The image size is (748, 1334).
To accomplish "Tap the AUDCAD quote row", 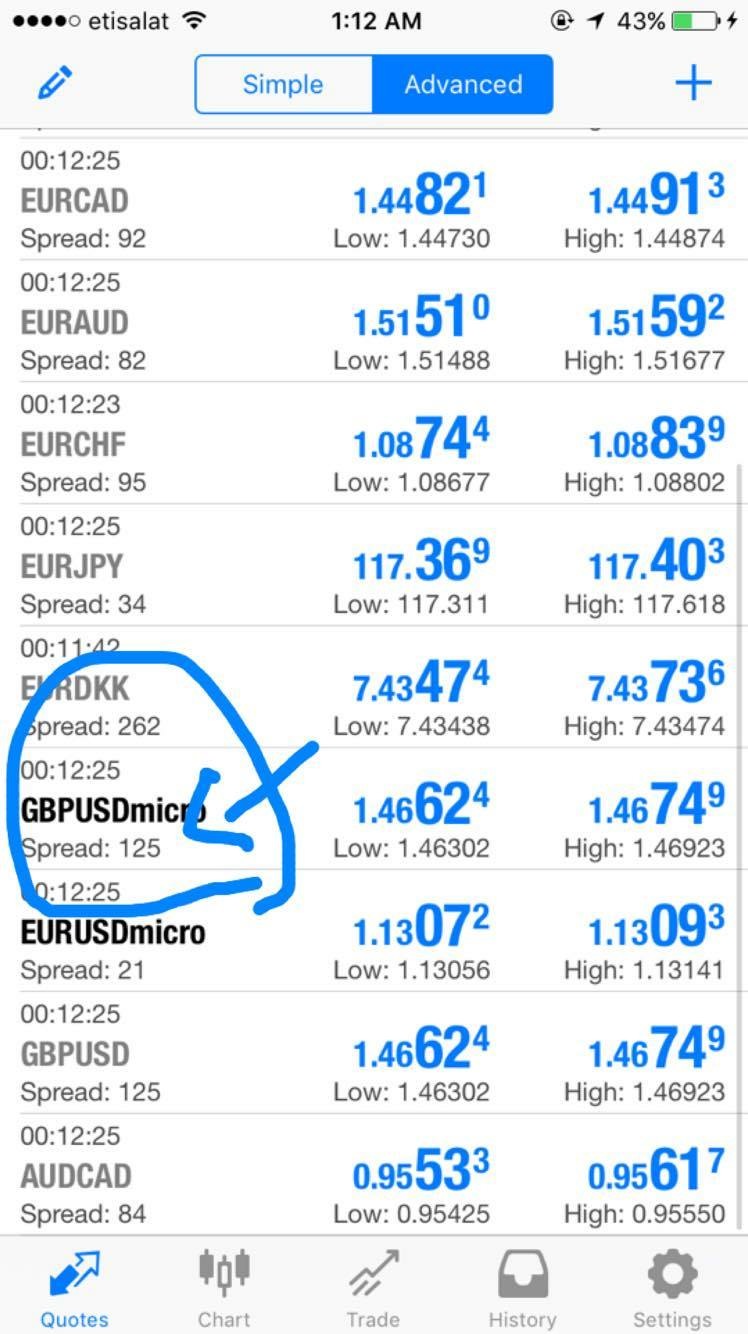I will coord(374,1176).
